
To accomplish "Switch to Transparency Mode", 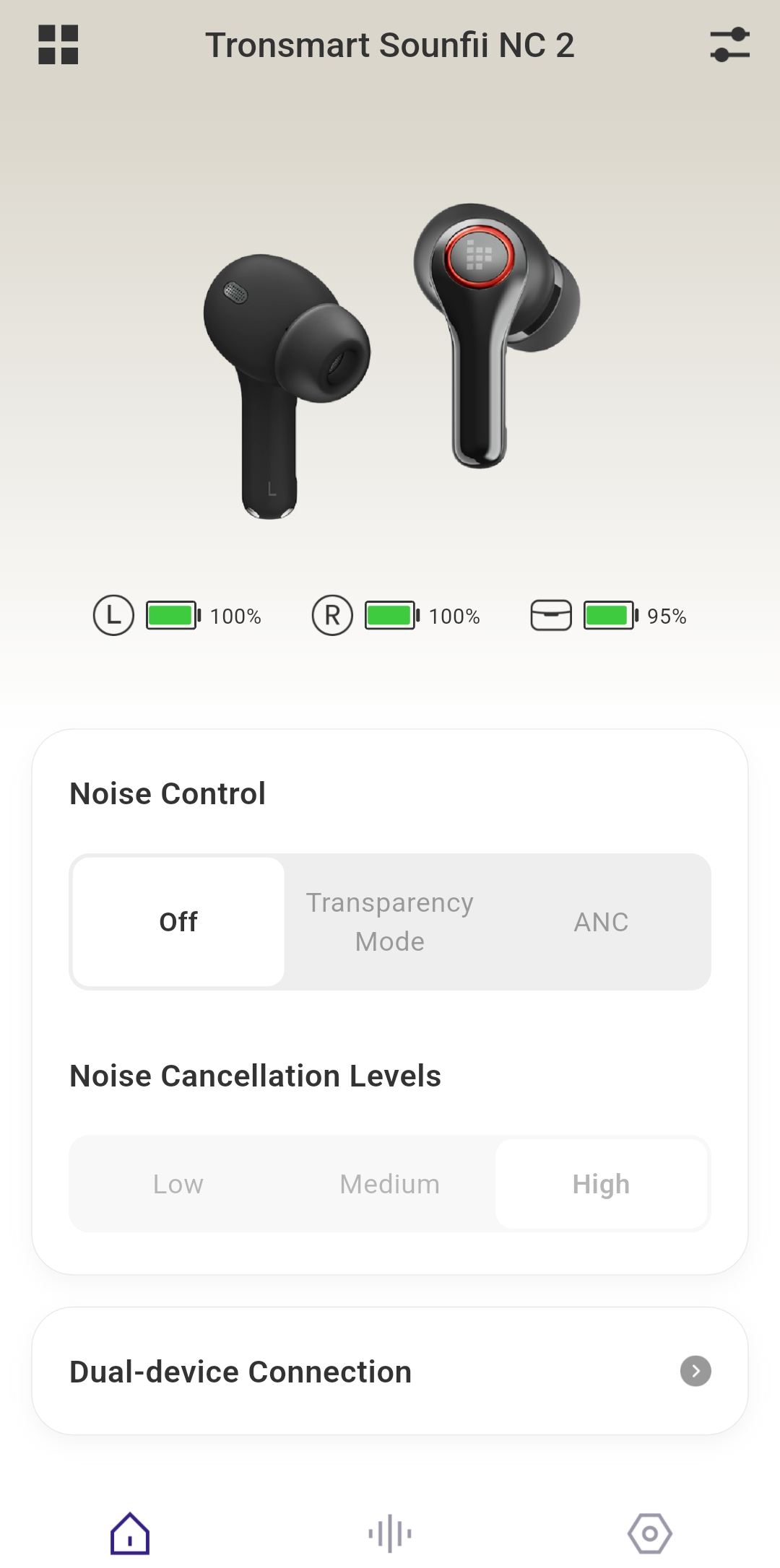I will click(x=390, y=922).
